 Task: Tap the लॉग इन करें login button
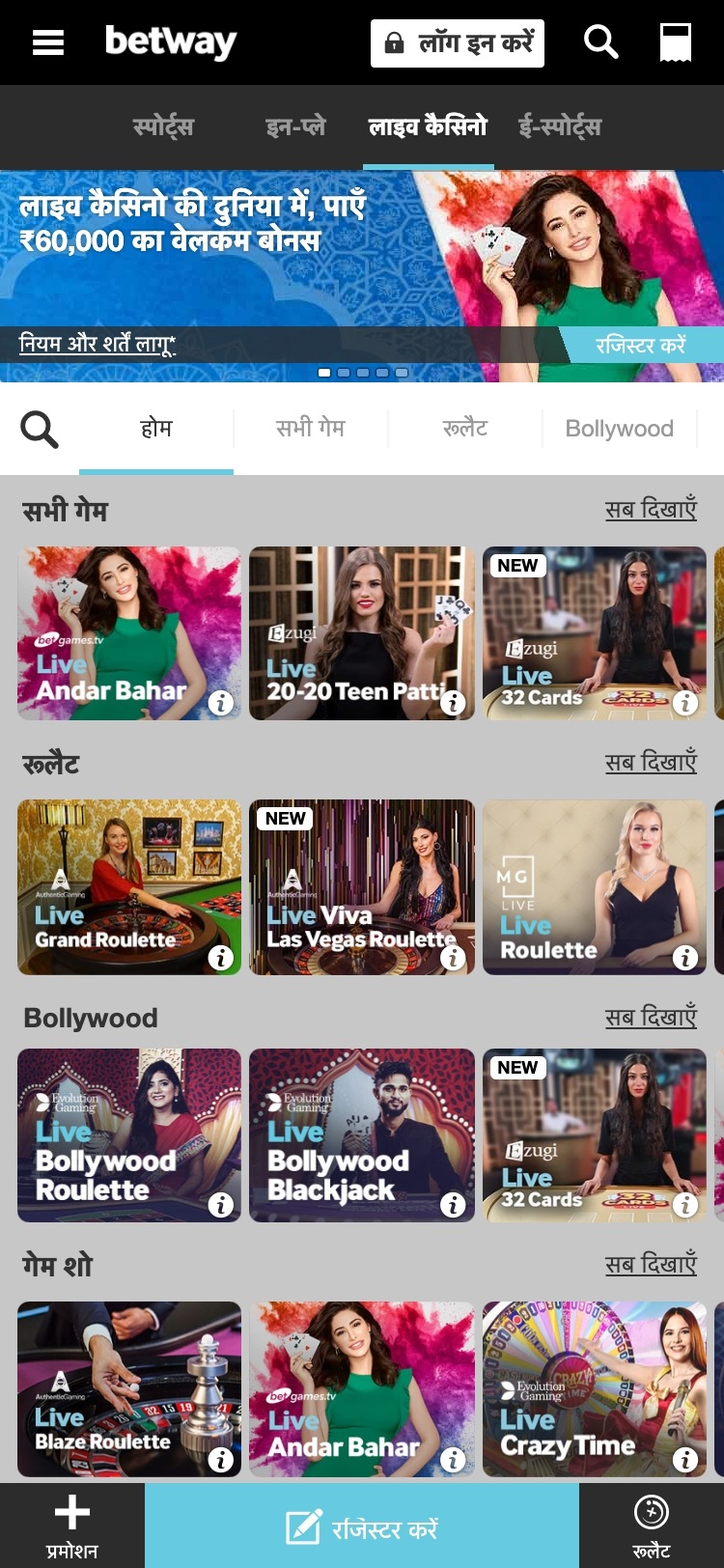coord(458,43)
